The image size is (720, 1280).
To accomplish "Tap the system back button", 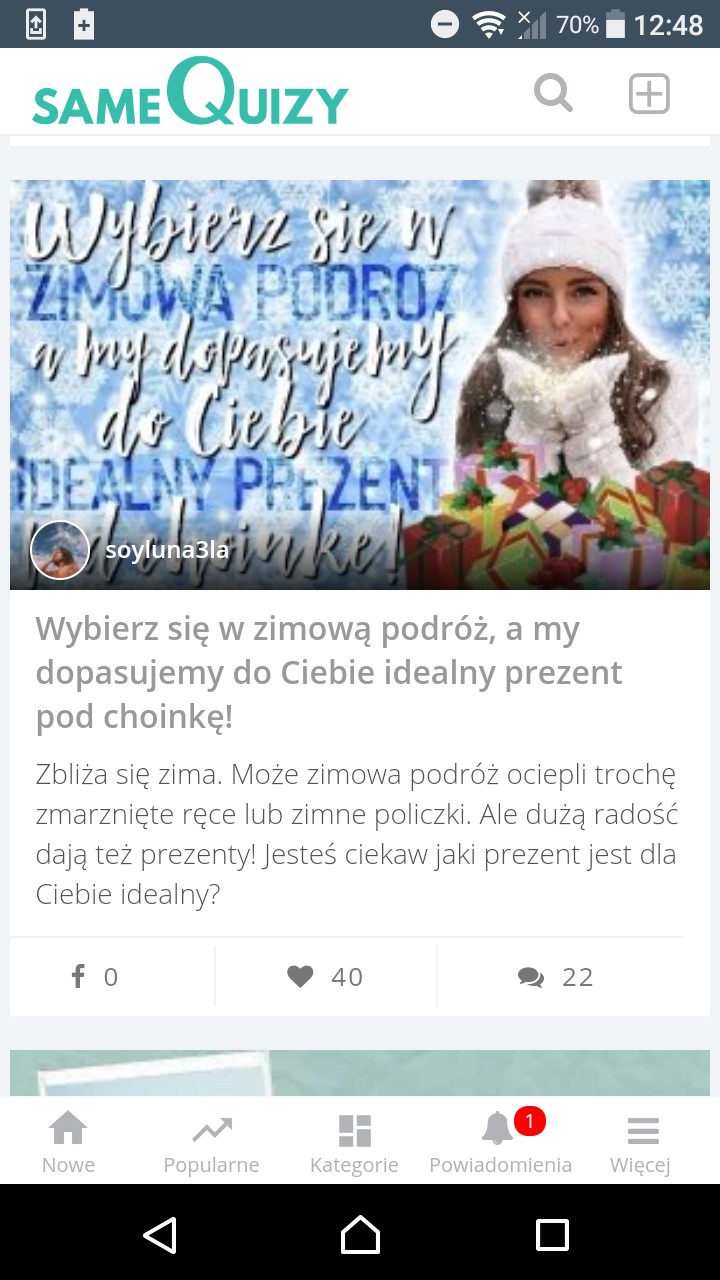I will point(160,1235).
